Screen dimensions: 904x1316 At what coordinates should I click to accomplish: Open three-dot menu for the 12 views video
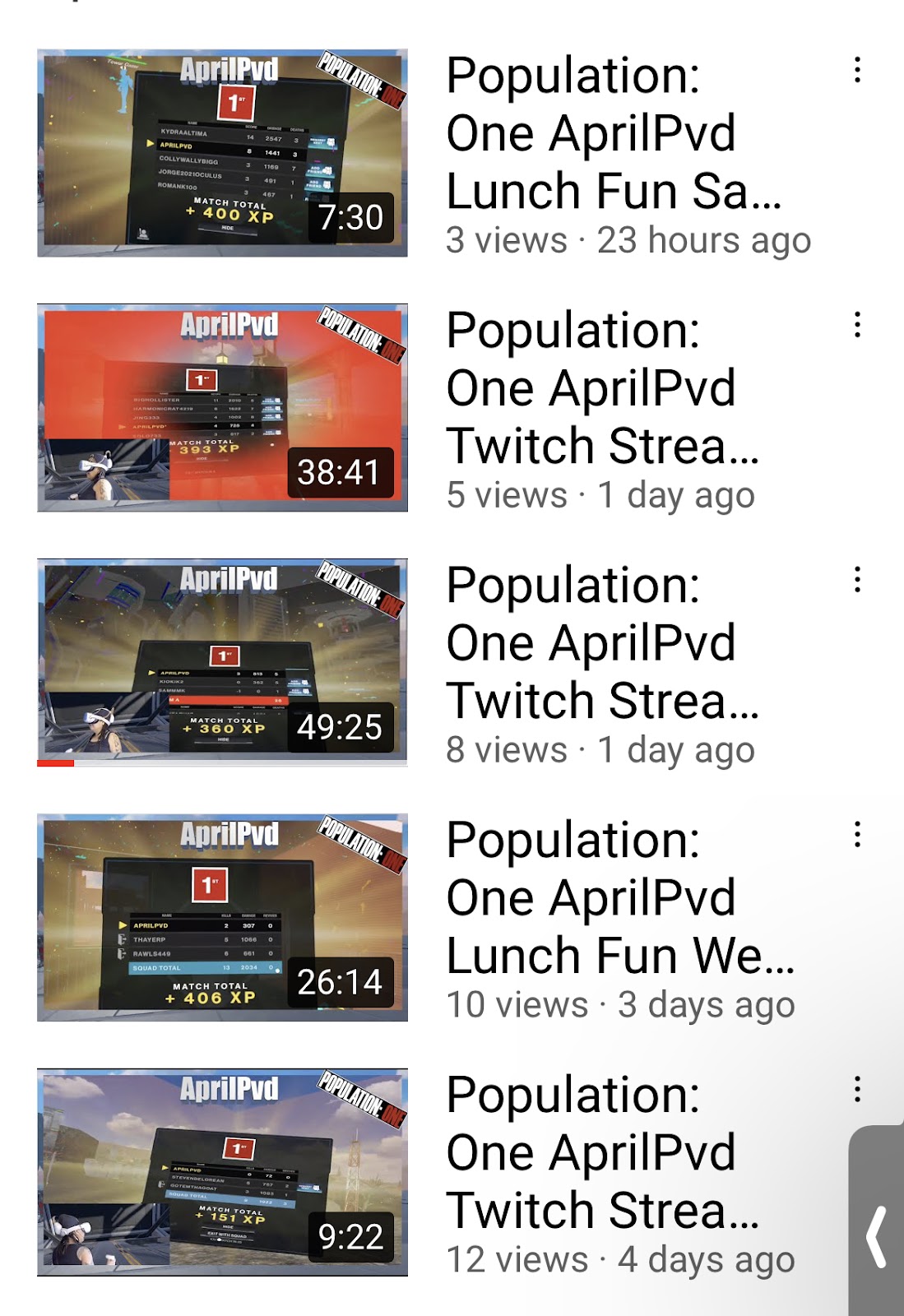coord(857,1090)
